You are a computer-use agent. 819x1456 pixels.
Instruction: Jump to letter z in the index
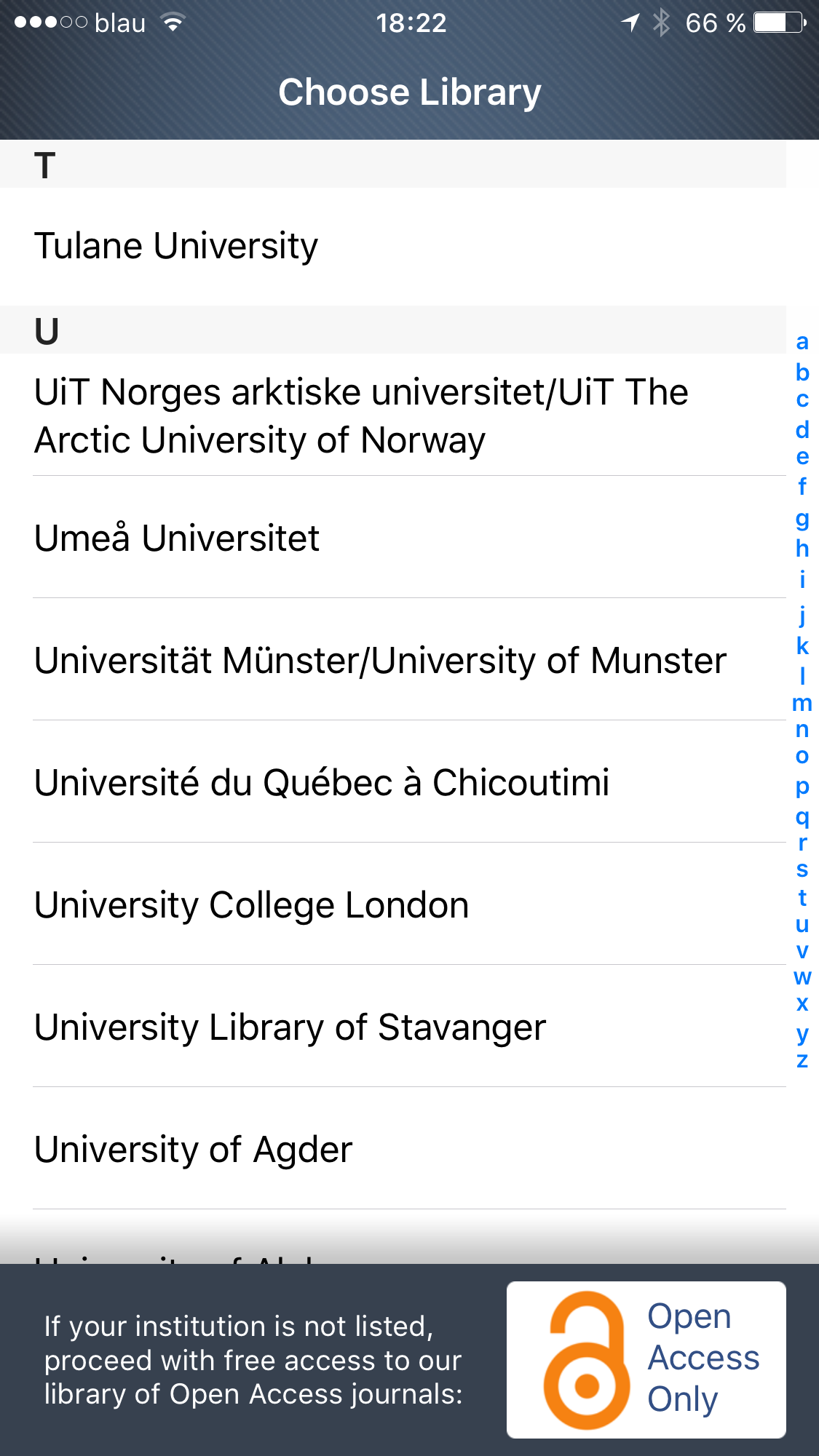click(x=802, y=1060)
